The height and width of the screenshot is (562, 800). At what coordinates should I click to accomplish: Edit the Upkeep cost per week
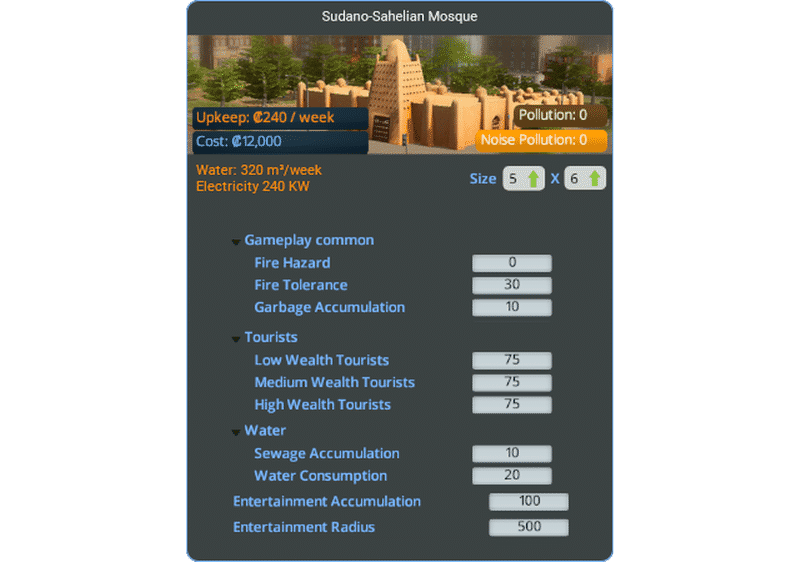click(x=279, y=117)
